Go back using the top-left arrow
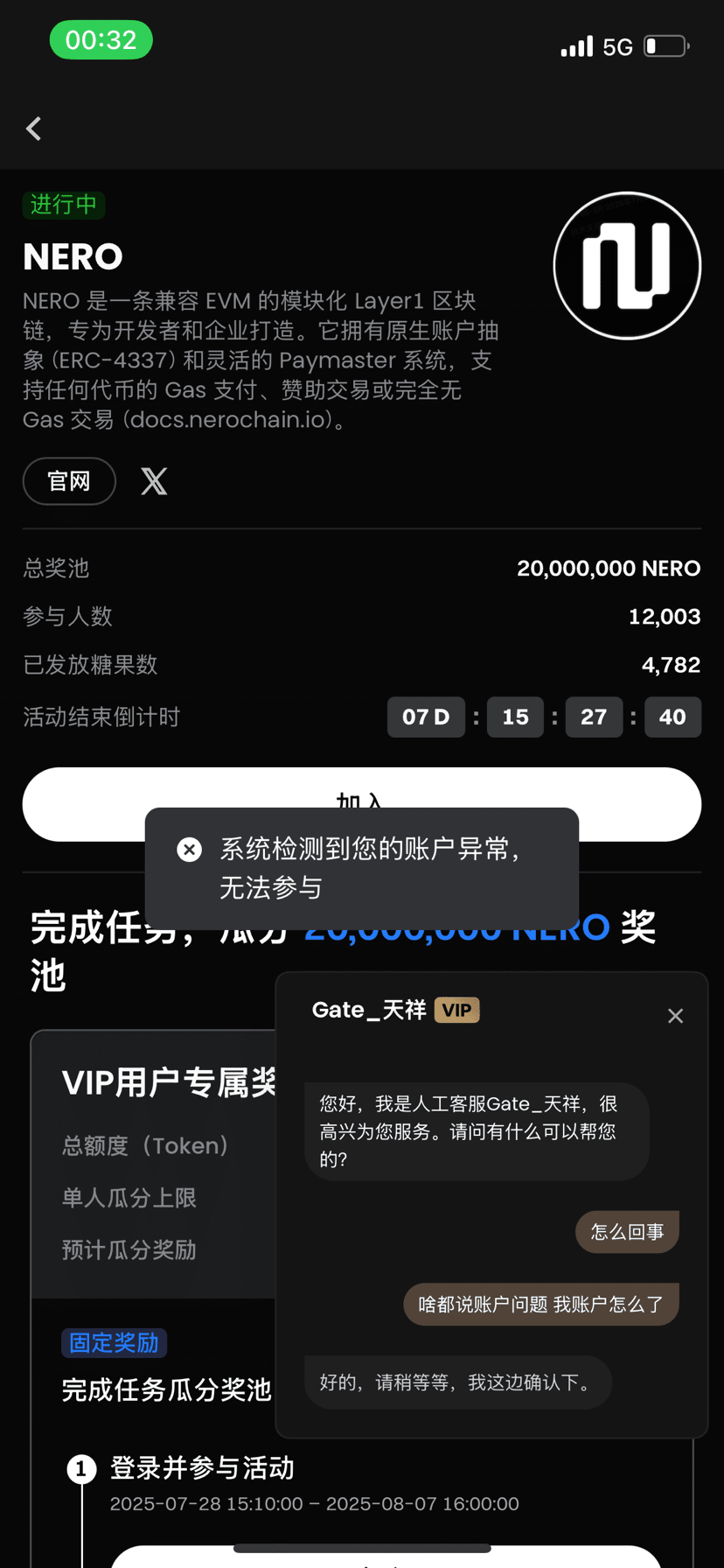The height and width of the screenshot is (1568, 724). pos(34,129)
